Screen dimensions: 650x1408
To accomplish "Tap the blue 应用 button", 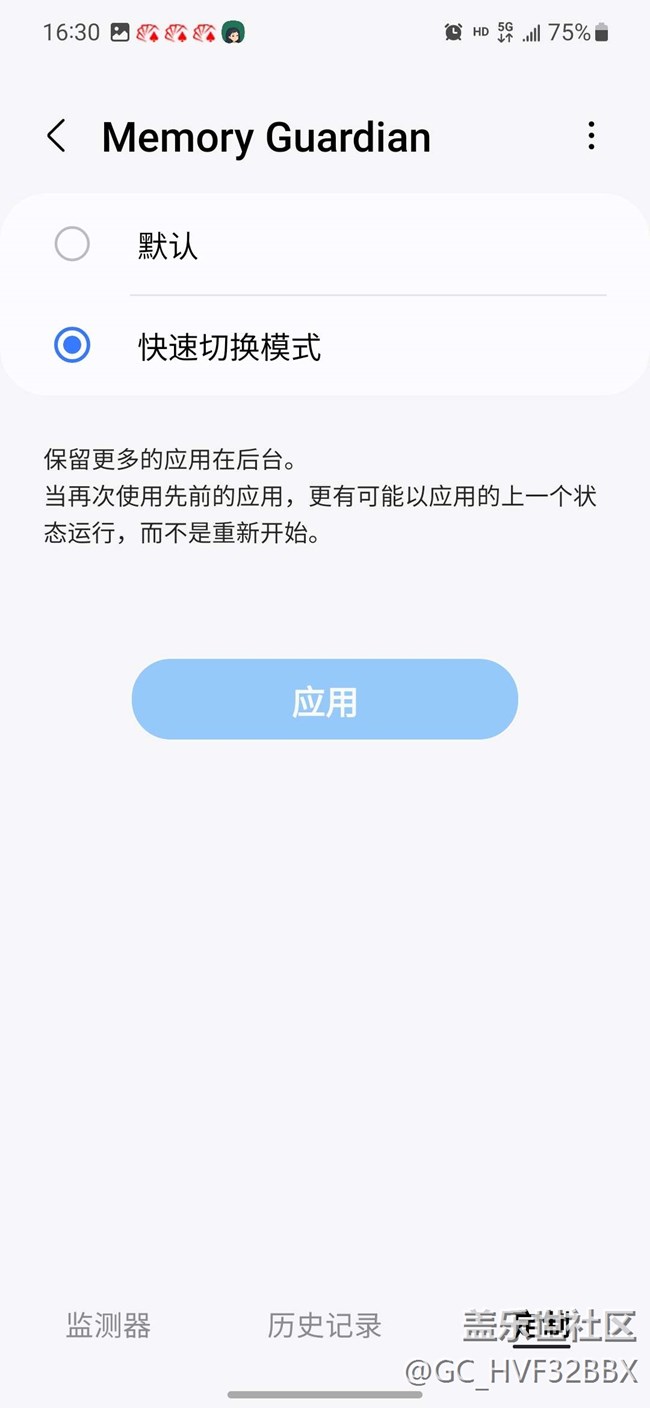I will [x=325, y=699].
